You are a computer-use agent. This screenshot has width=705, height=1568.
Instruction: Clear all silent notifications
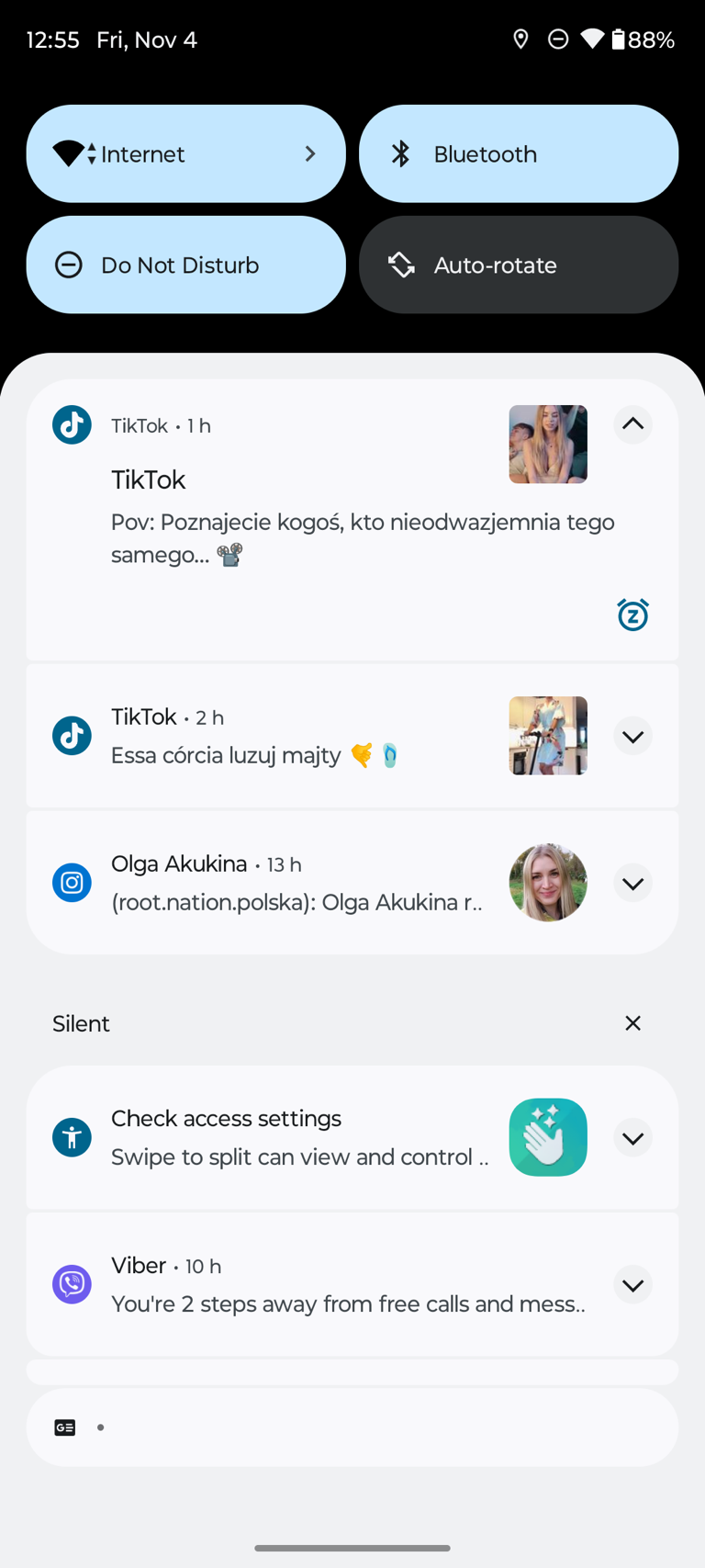point(632,1023)
